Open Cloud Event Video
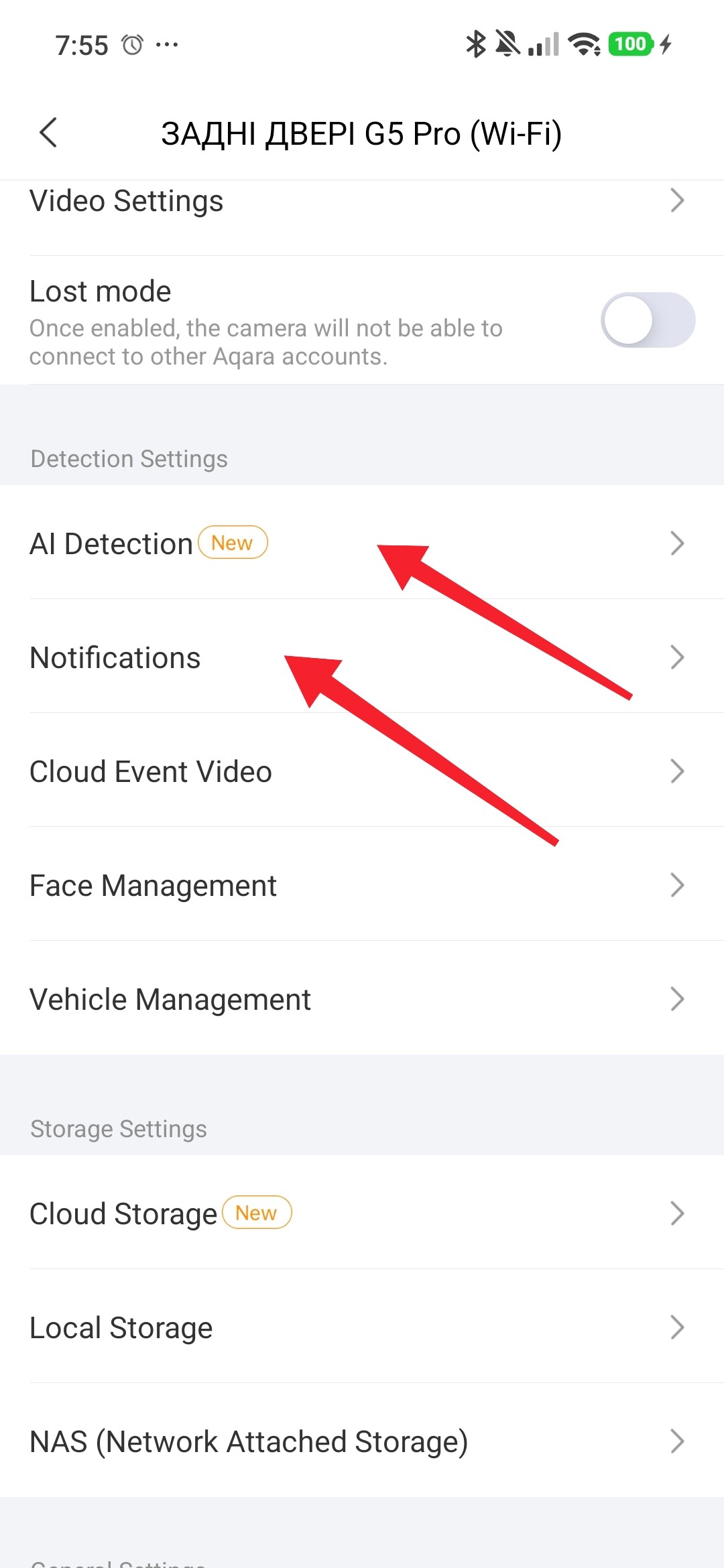 coord(362,771)
